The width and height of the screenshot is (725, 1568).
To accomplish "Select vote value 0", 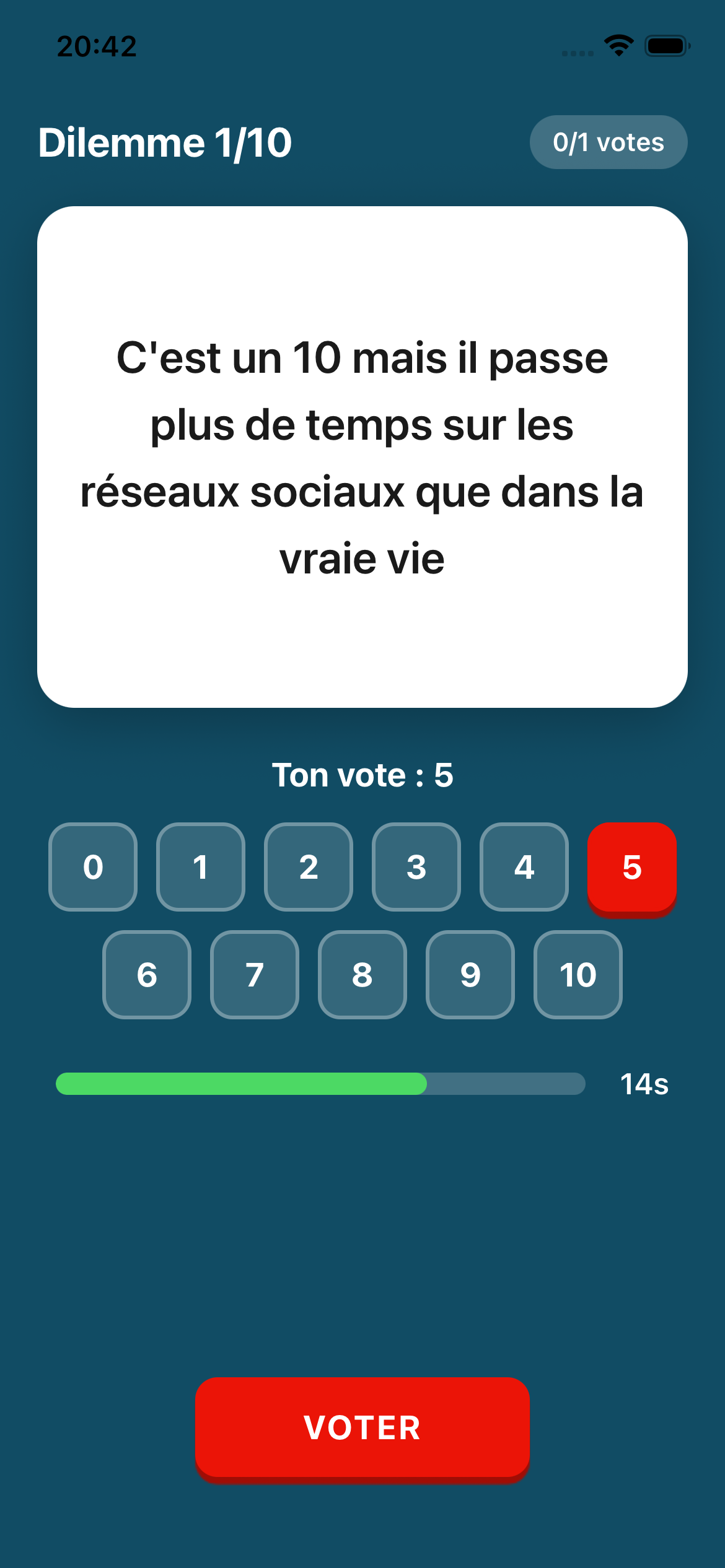I will click(x=92, y=866).
